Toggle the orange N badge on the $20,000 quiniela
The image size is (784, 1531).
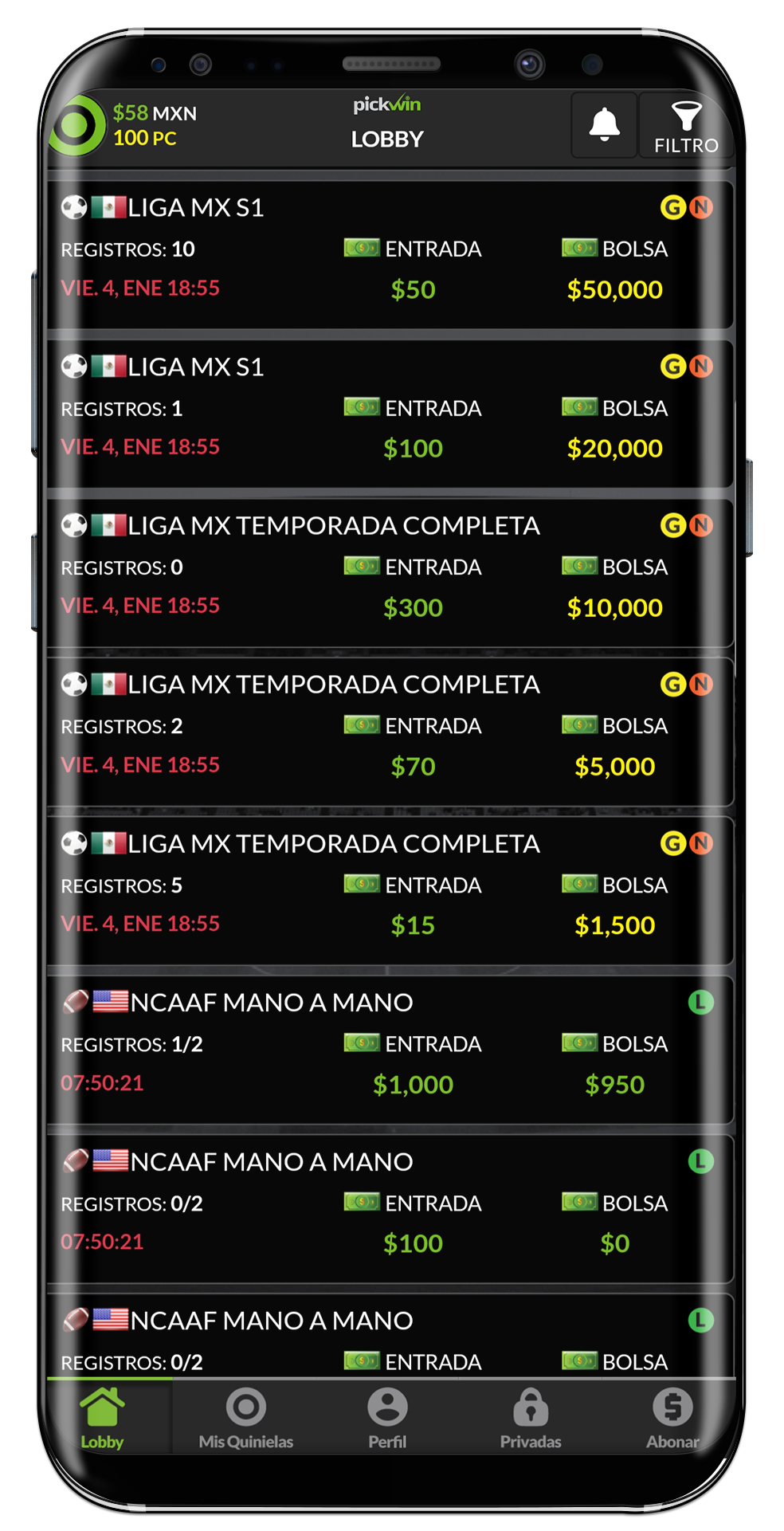coord(700,366)
